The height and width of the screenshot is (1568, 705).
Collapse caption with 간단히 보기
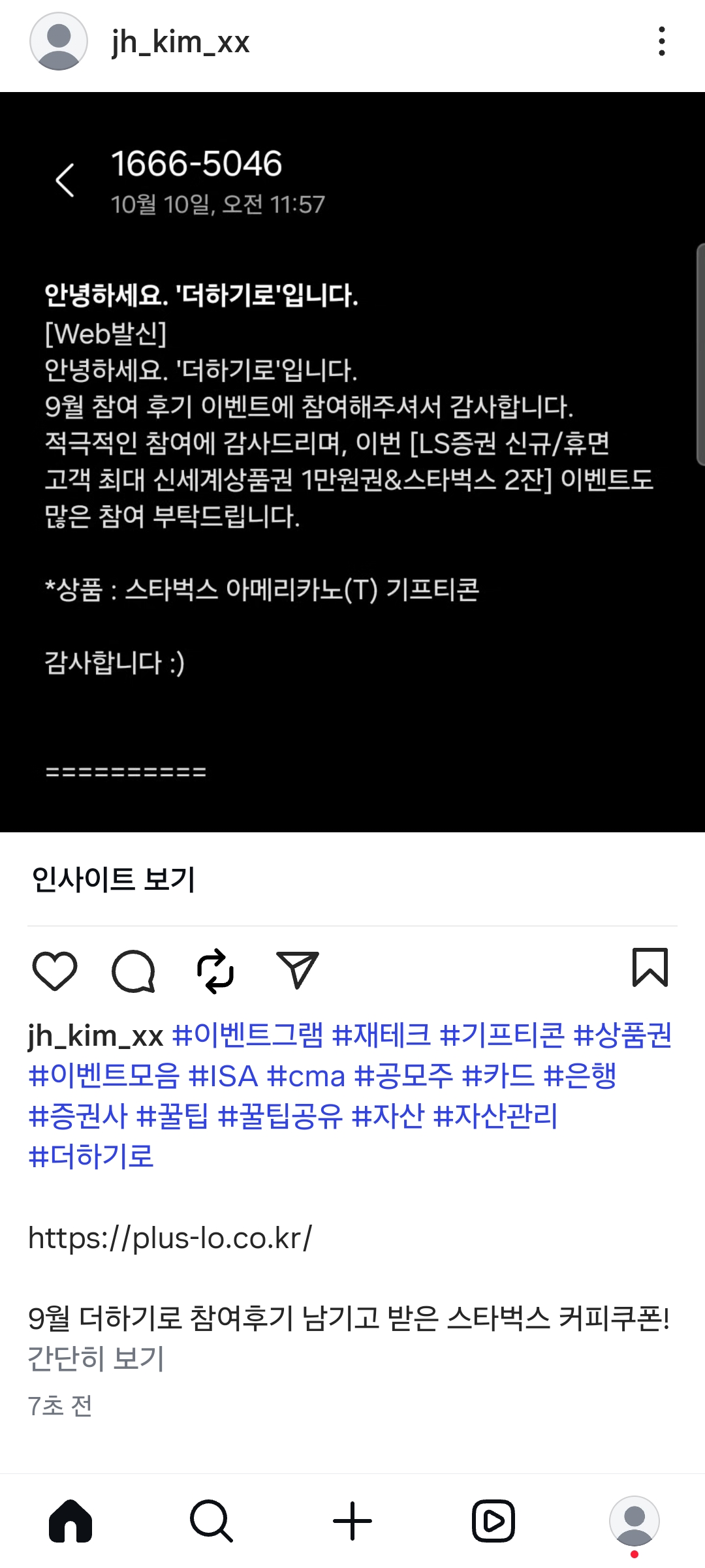pos(96,1358)
